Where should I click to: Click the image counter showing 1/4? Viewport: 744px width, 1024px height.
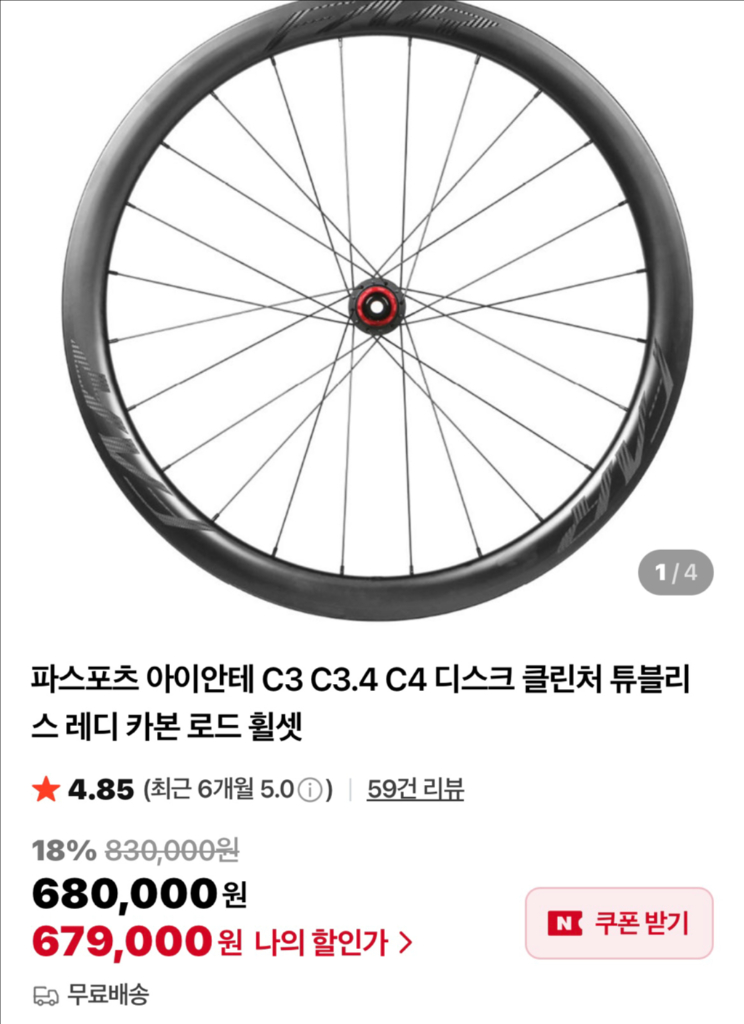(x=676, y=570)
